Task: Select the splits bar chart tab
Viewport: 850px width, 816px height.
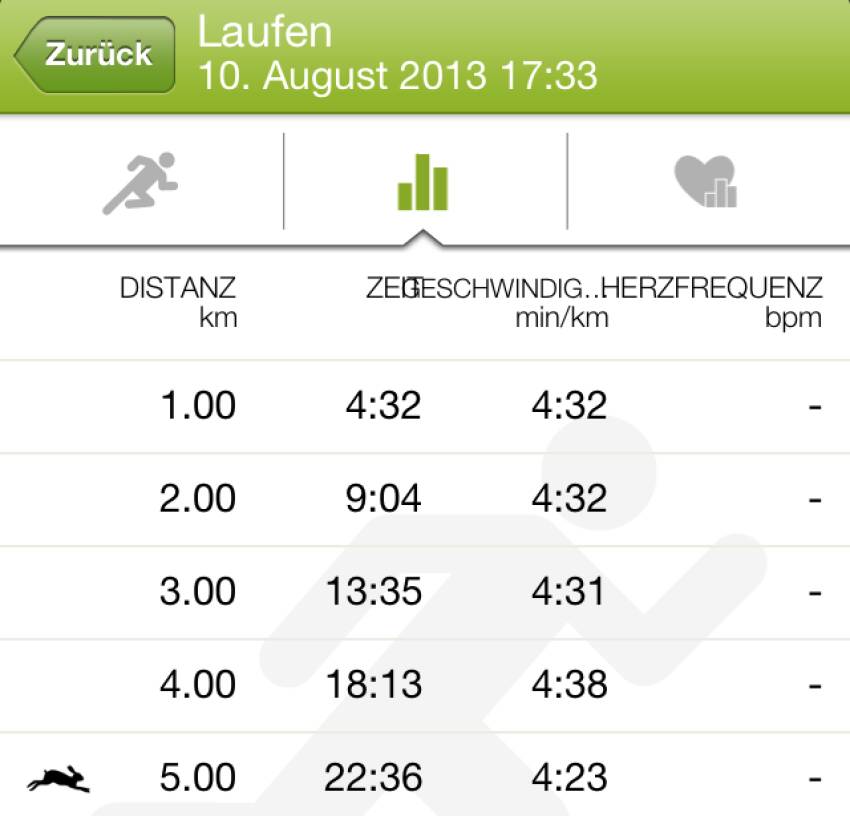Action: (424, 183)
